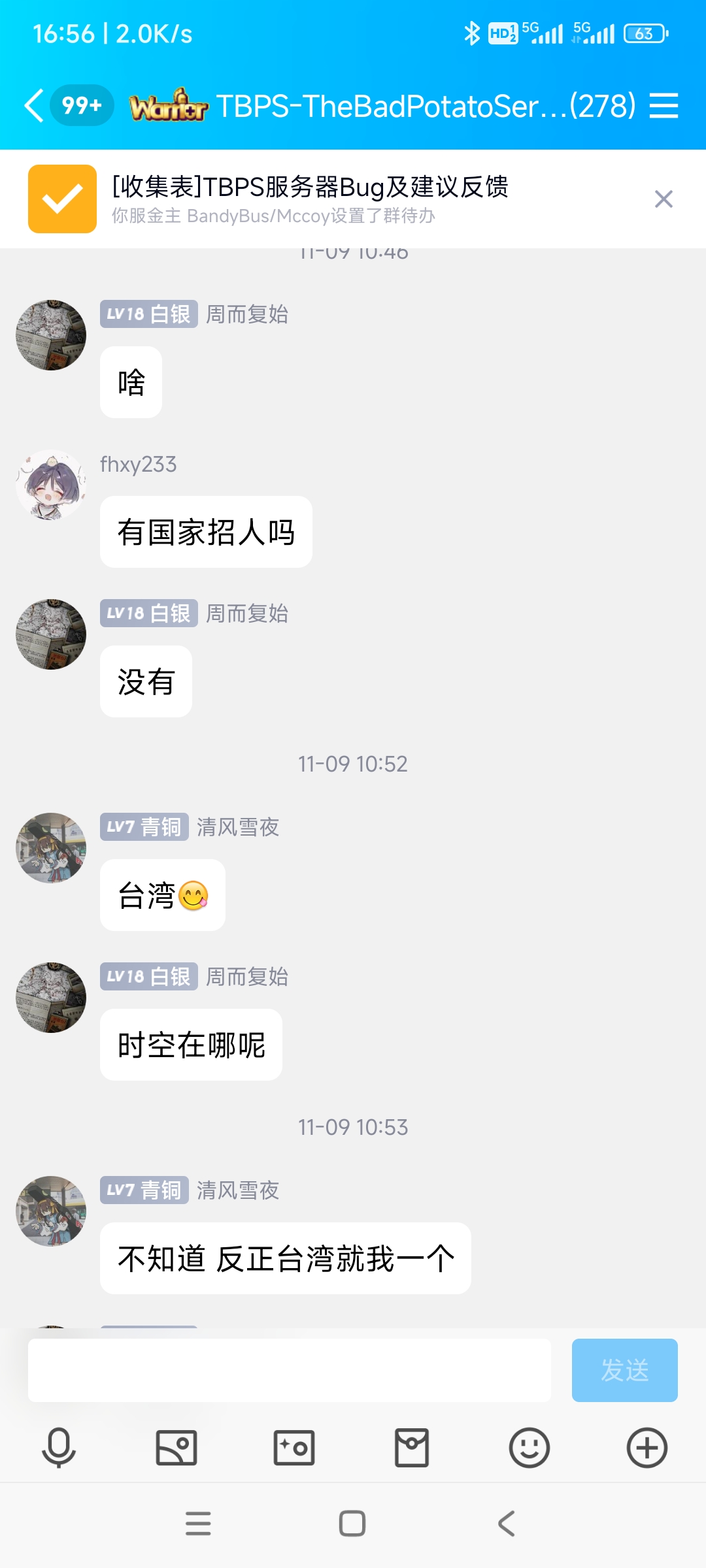The width and height of the screenshot is (706, 1568).
Task: Open the plus more options panel
Action: [647, 1448]
